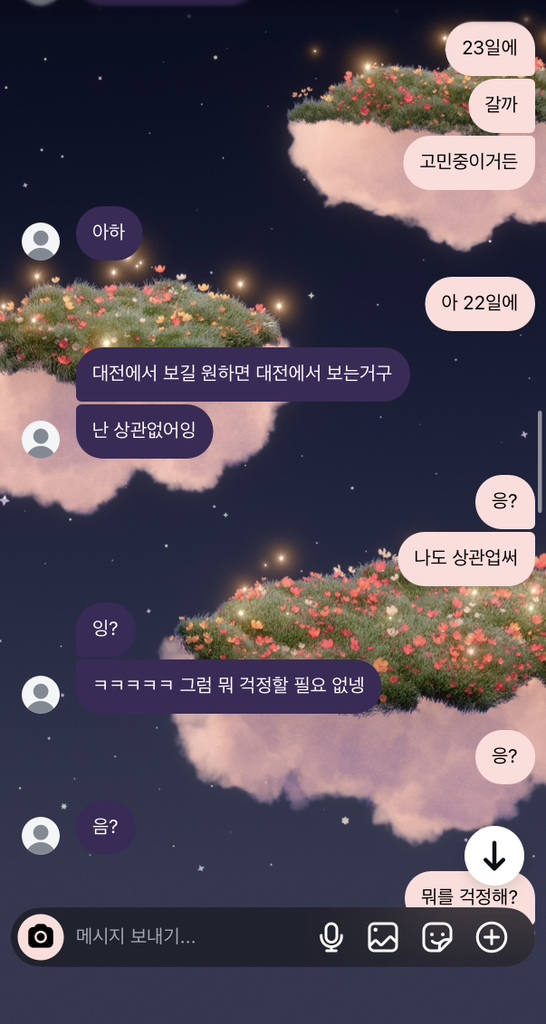Open the sticker picker
Image resolution: width=546 pixels, height=1024 pixels.
(x=437, y=937)
